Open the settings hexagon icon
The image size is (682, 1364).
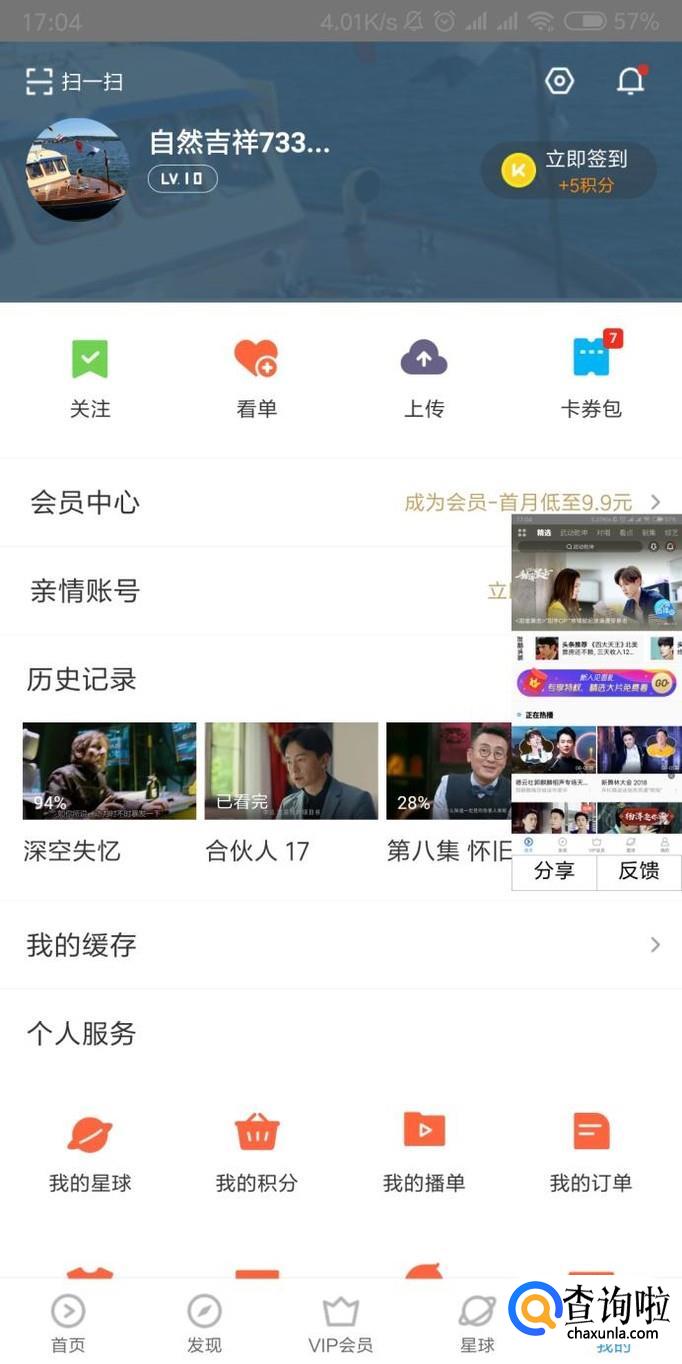click(x=559, y=81)
